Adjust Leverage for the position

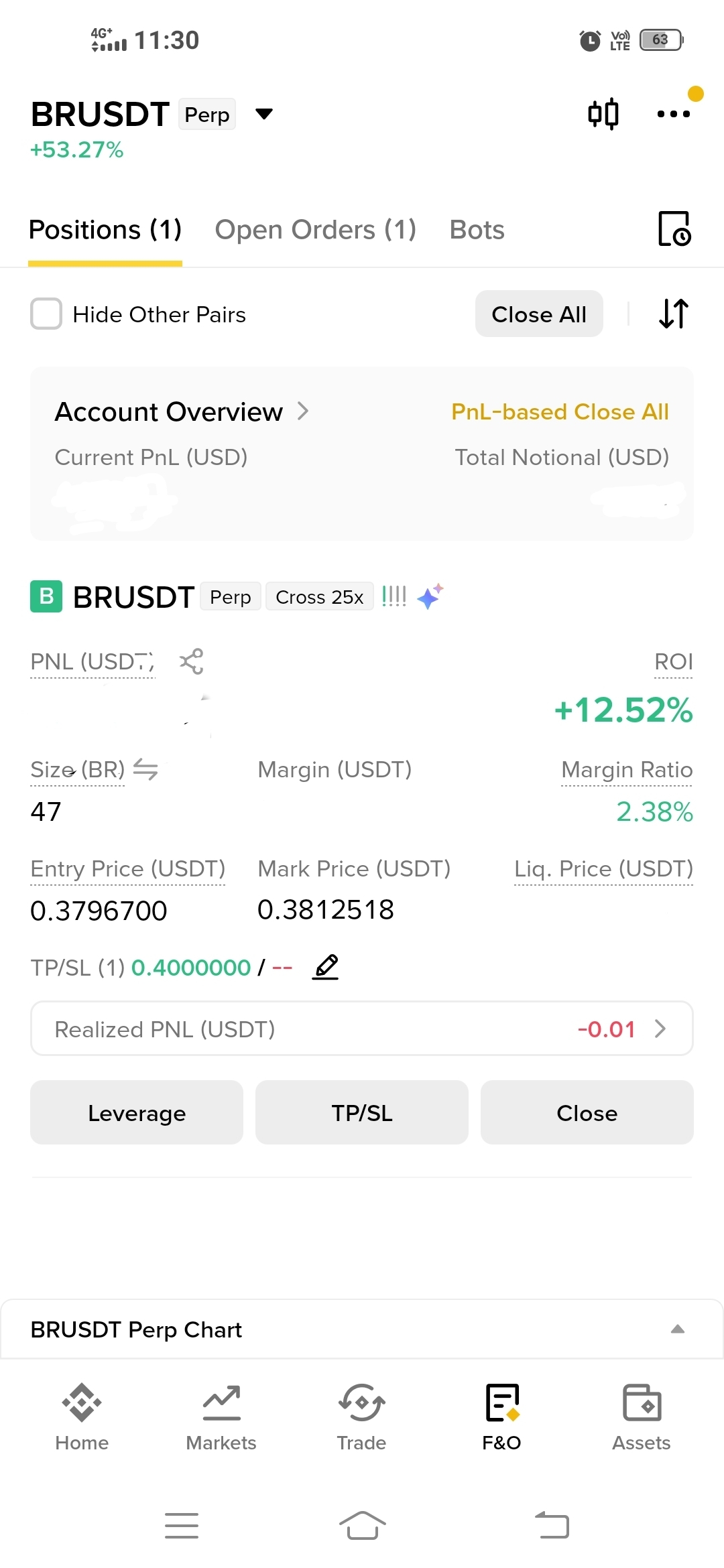tap(137, 1112)
